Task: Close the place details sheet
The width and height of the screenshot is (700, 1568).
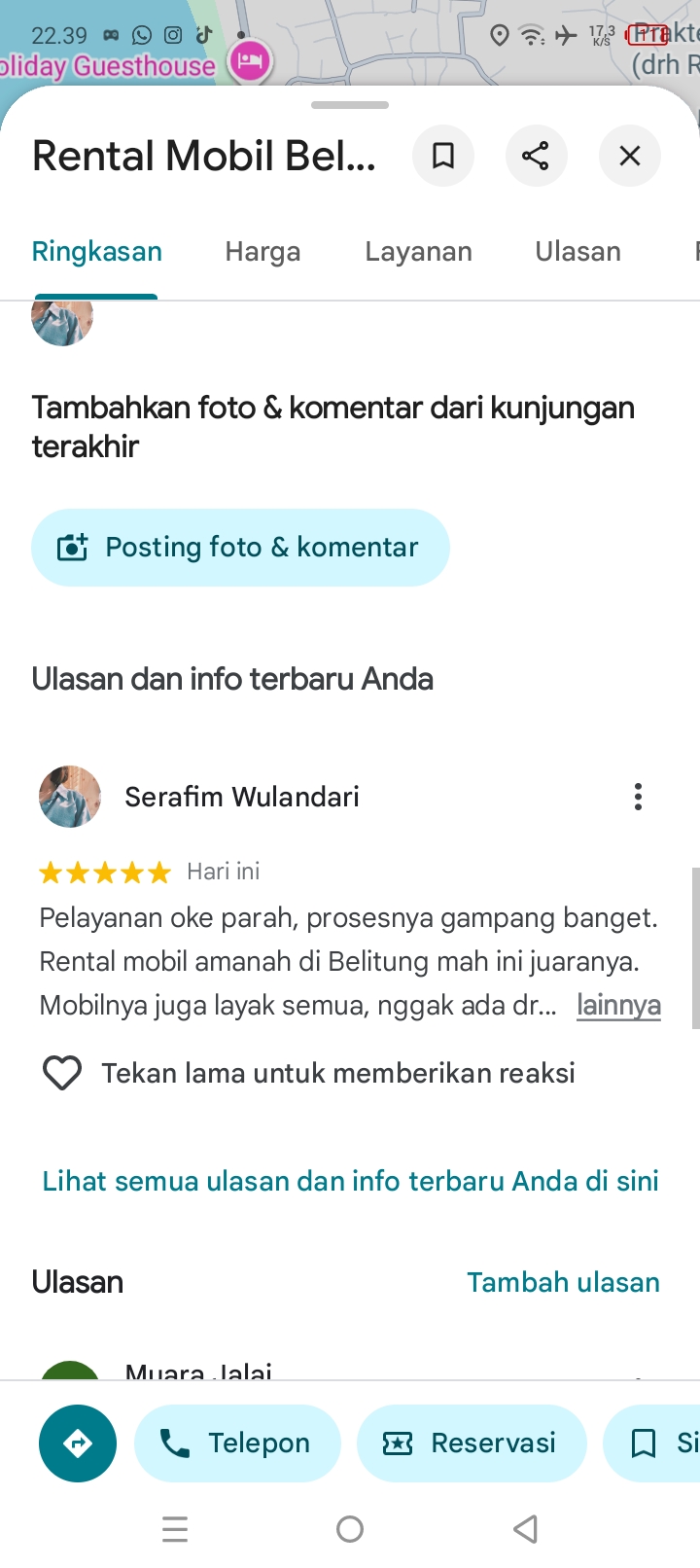Action: [630, 156]
